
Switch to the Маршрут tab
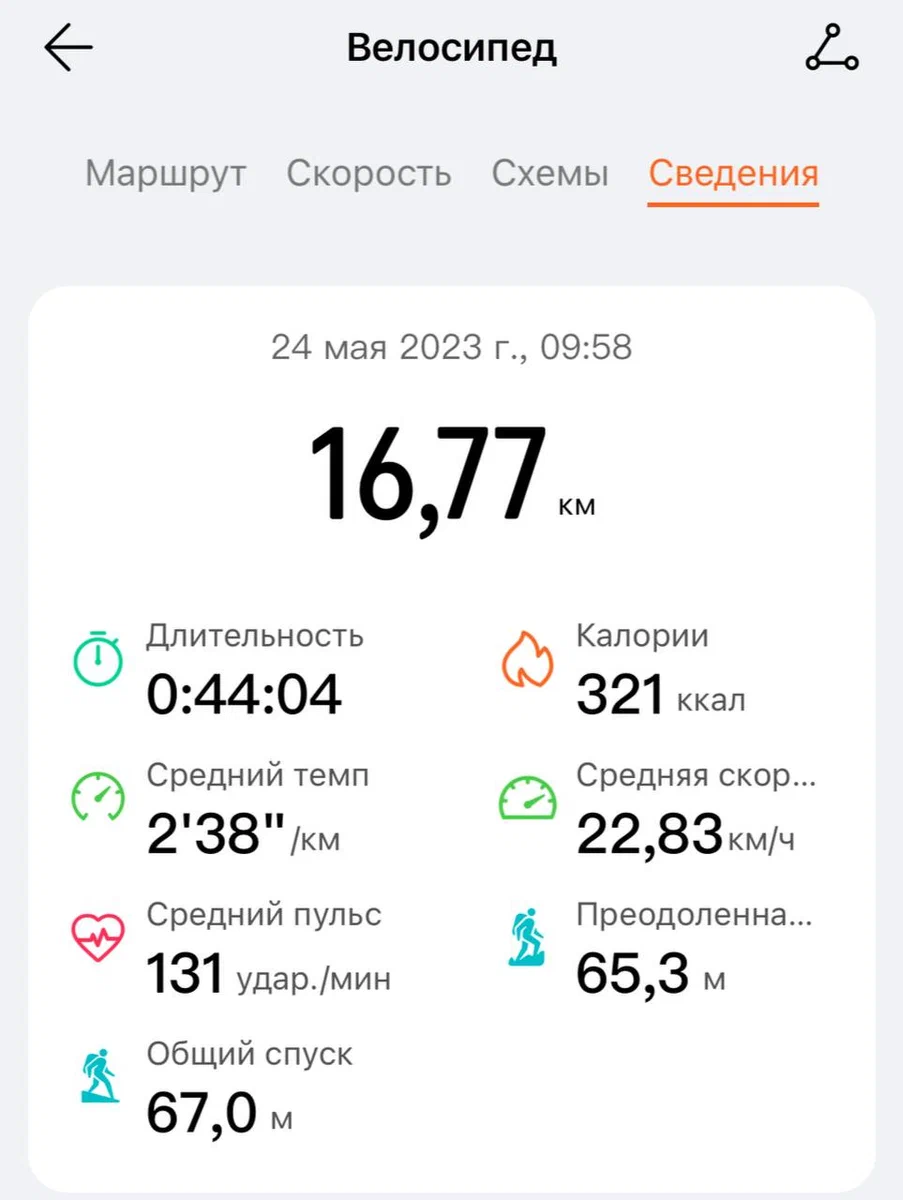pyautogui.click(x=165, y=174)
